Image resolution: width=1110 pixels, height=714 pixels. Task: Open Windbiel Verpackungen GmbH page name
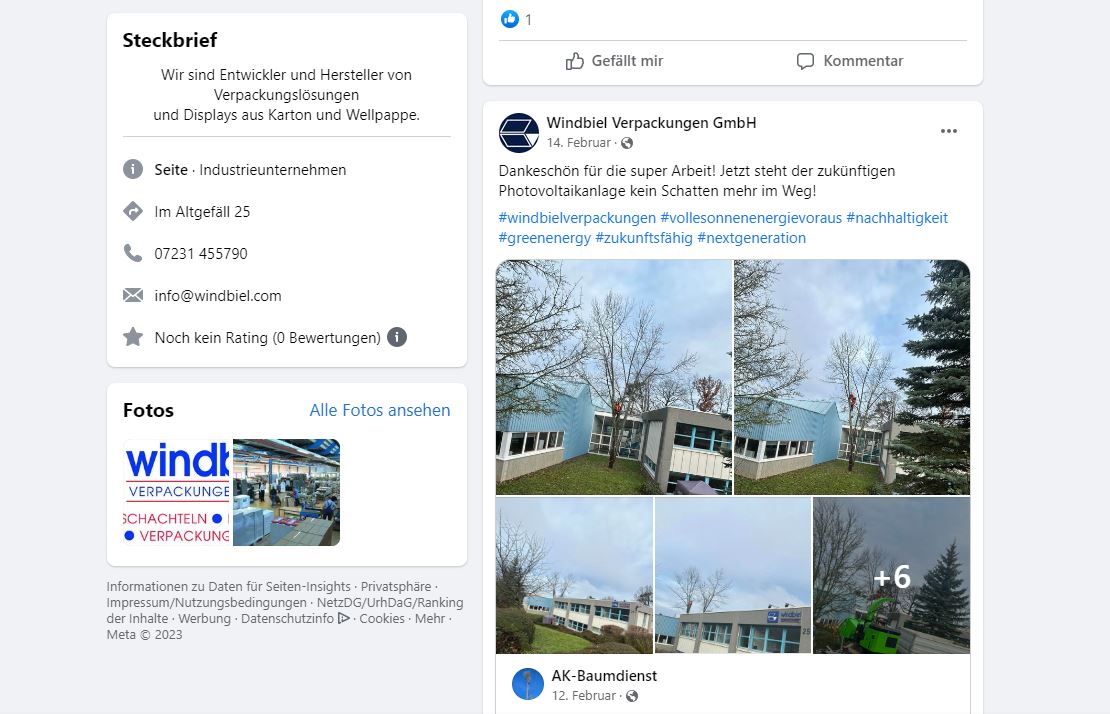pos(651,123)
